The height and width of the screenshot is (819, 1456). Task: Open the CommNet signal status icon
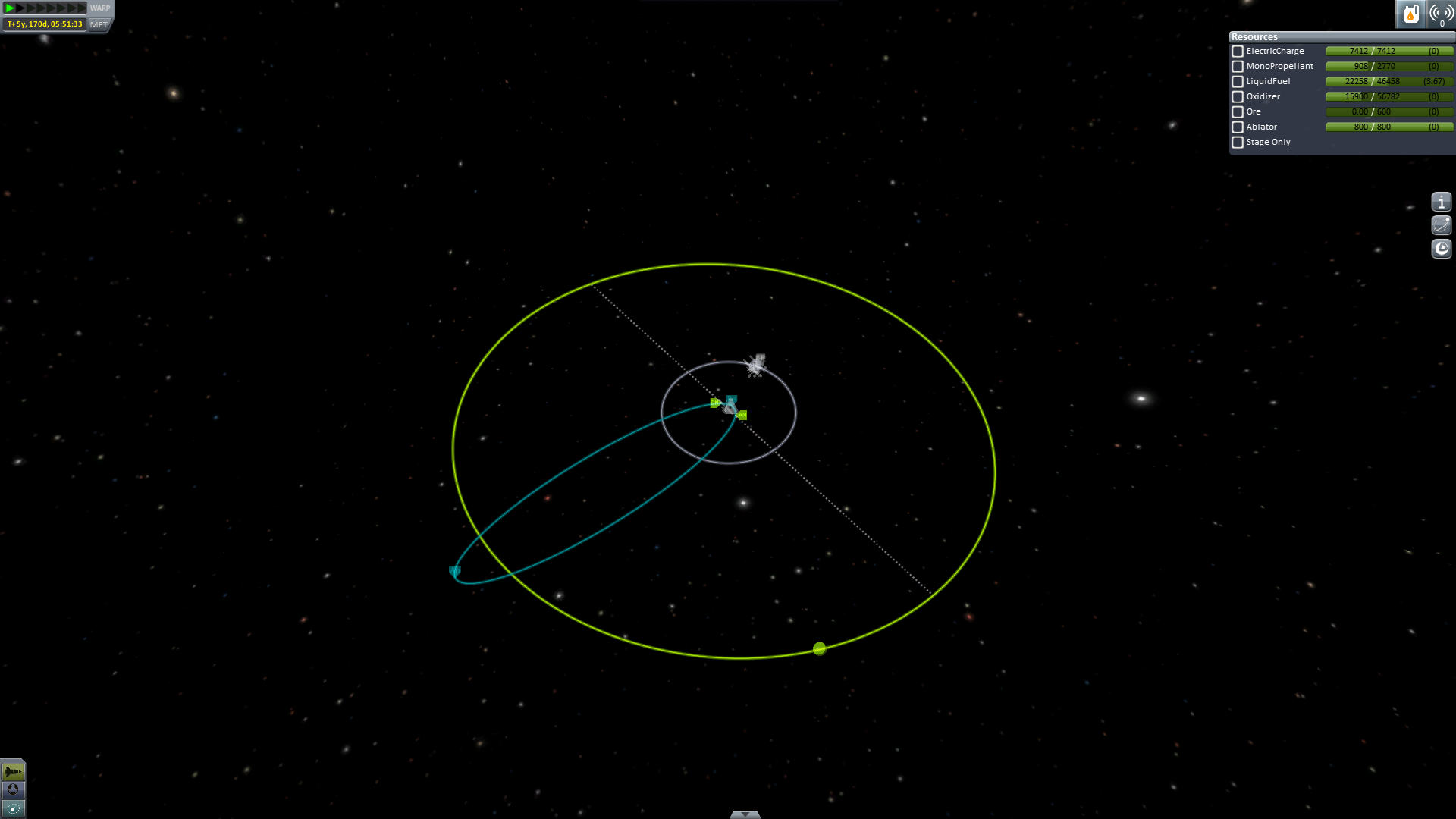1441,14
